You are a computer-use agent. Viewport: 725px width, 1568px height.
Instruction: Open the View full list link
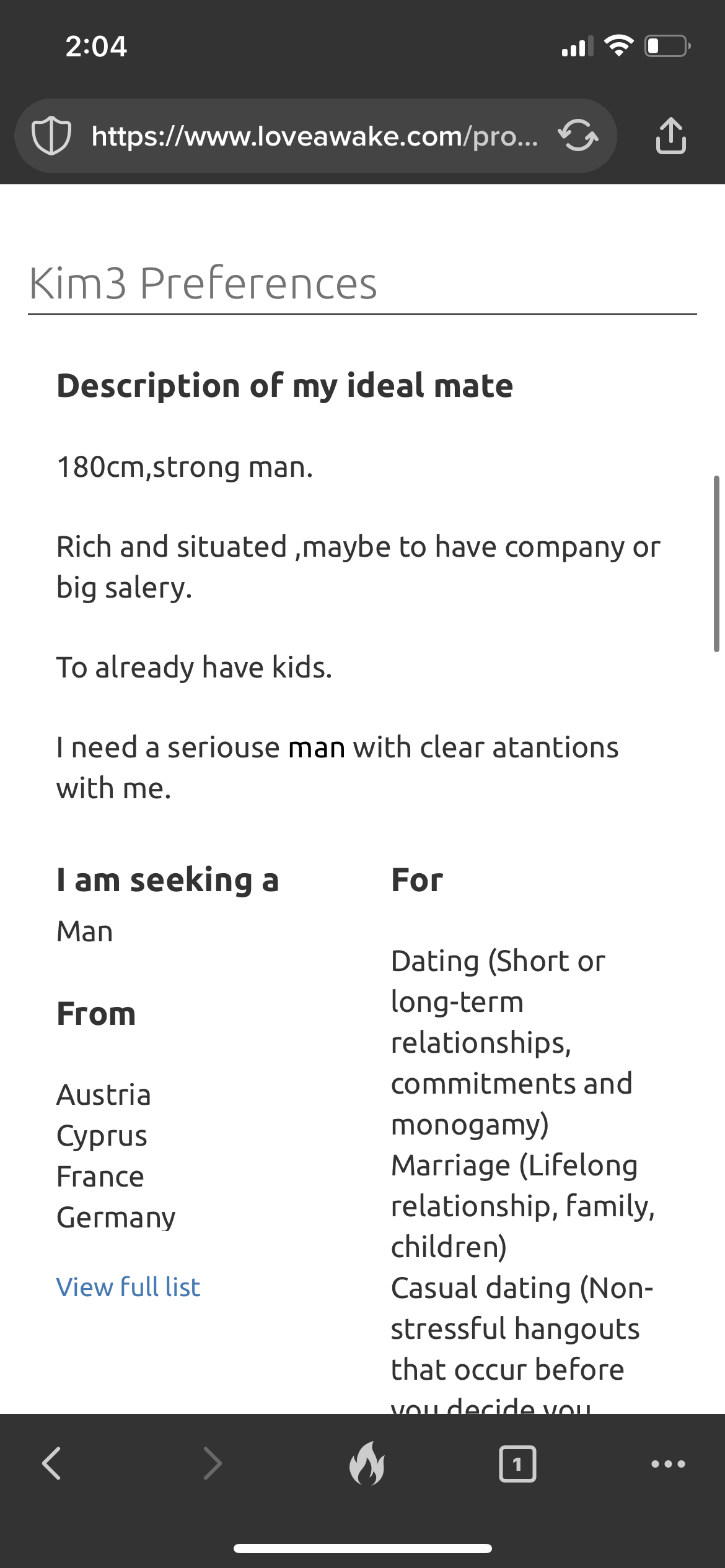pos(128,1286)
